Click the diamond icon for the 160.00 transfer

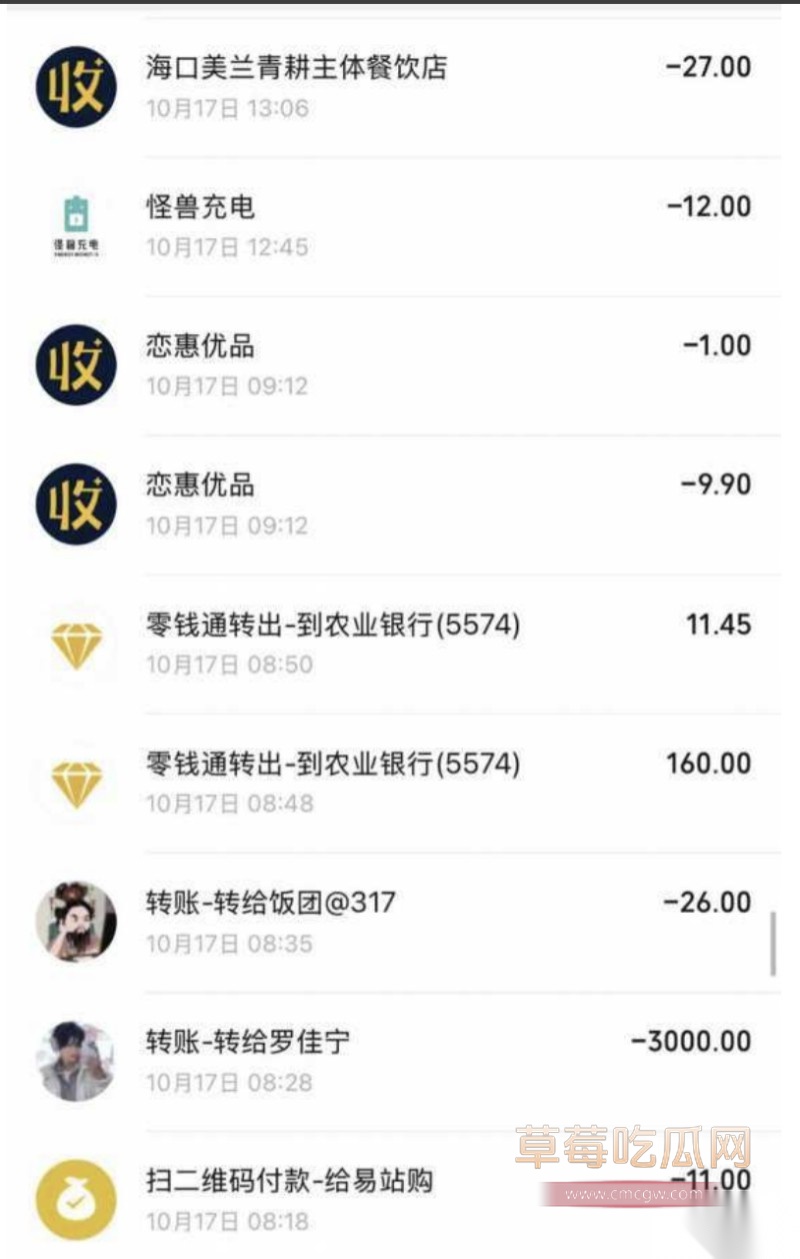78,784
